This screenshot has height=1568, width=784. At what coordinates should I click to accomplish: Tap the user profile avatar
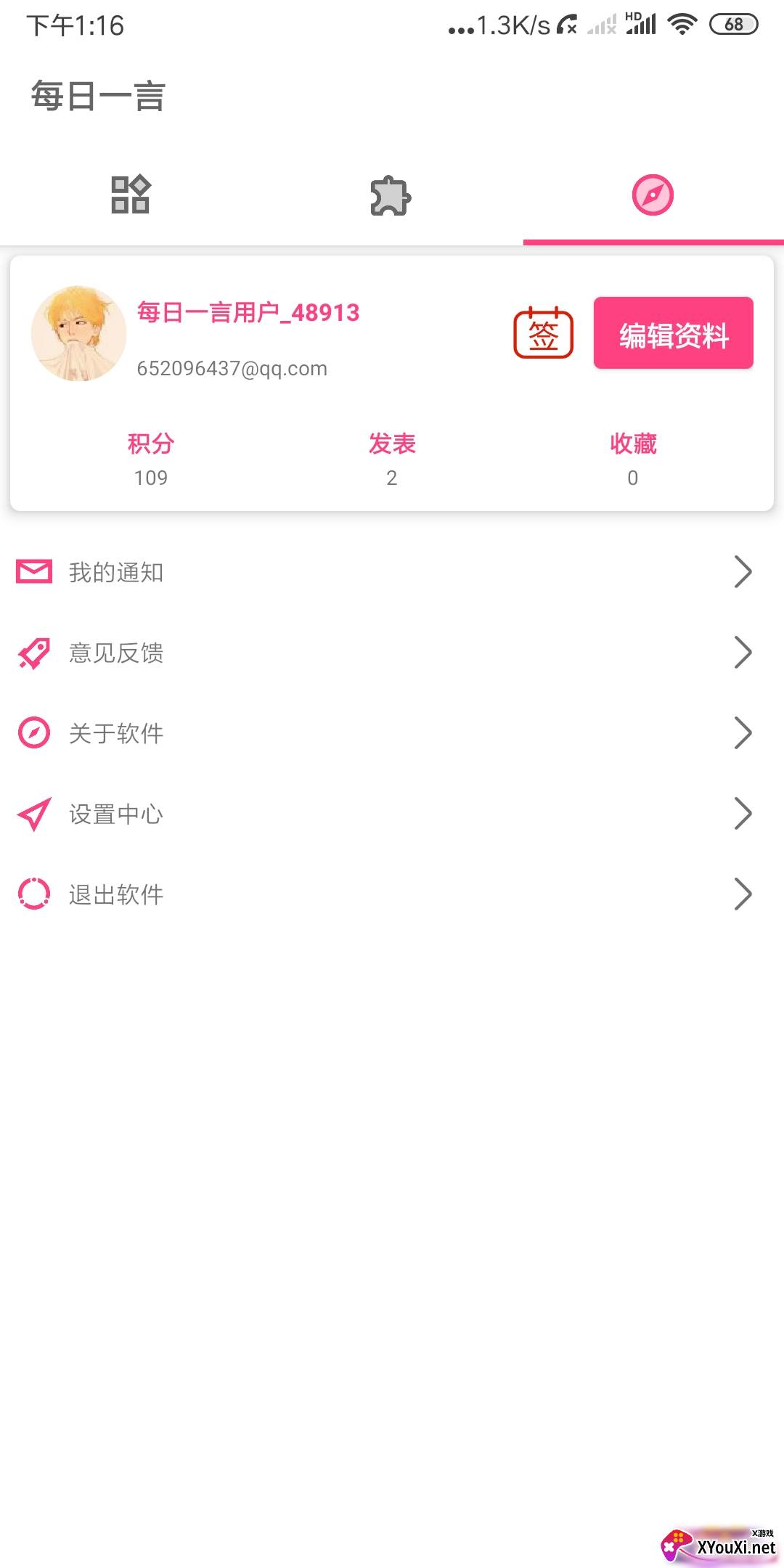78,333
